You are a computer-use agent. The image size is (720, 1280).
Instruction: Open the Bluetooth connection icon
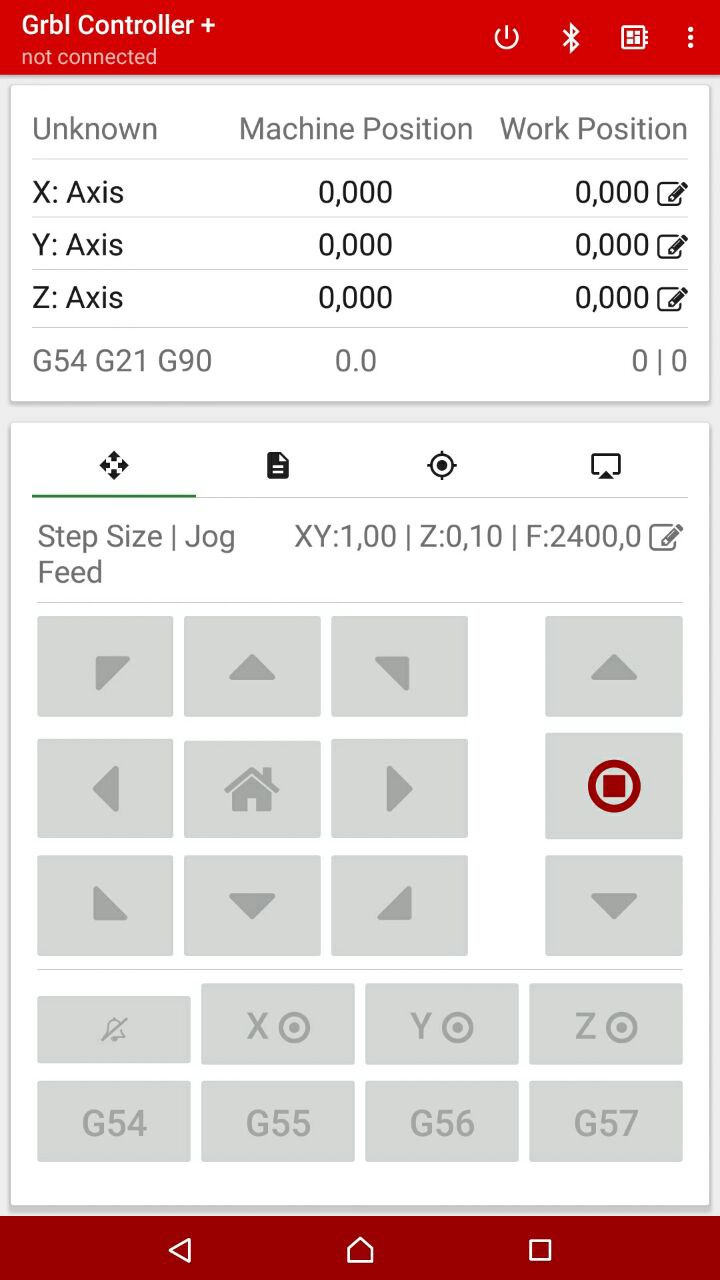[x=571, y=38]
